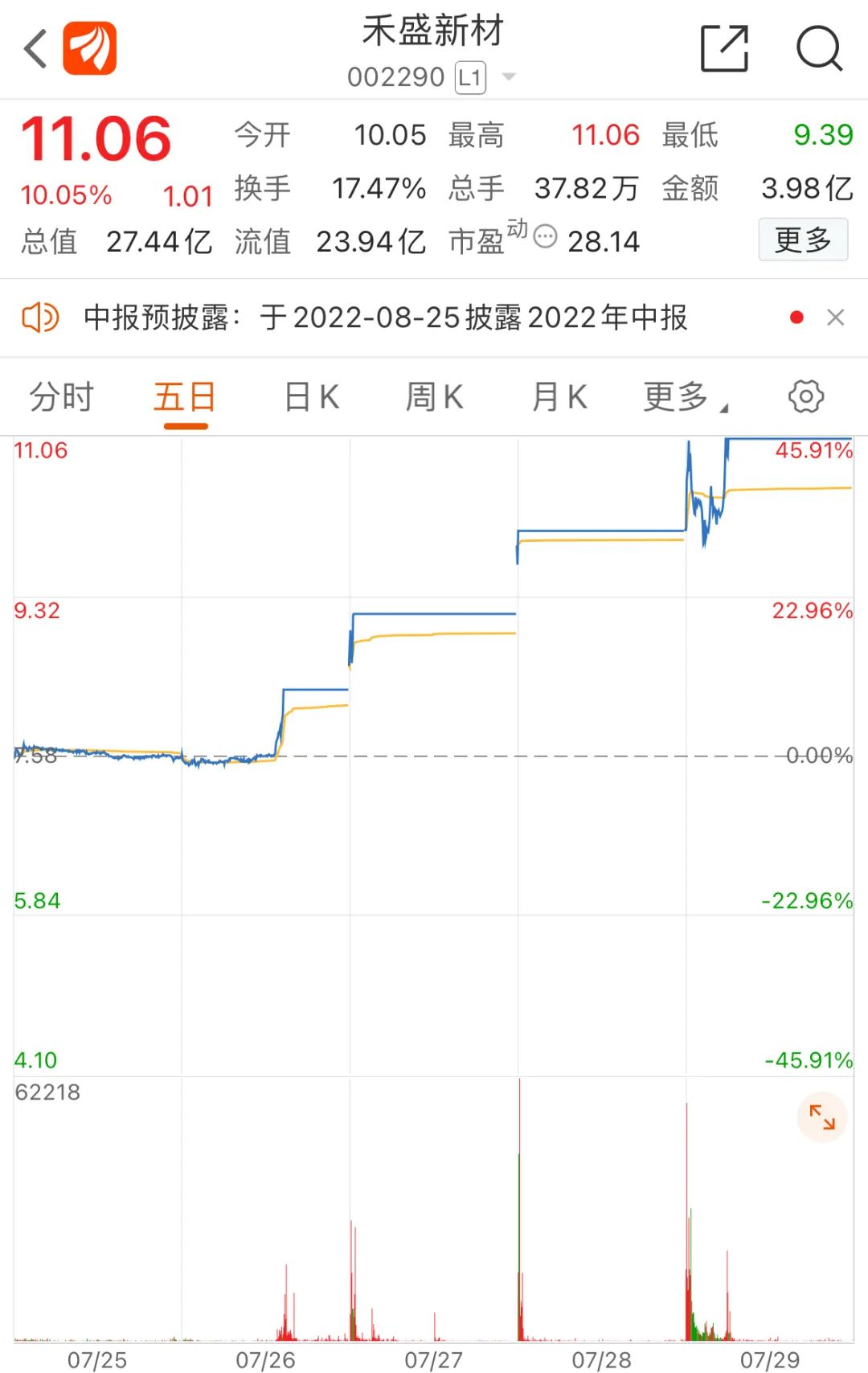The image size is (868, 1373).
Task: Dismiss the 中报预披露 notice banner
Action: click(x=835, y=318)
